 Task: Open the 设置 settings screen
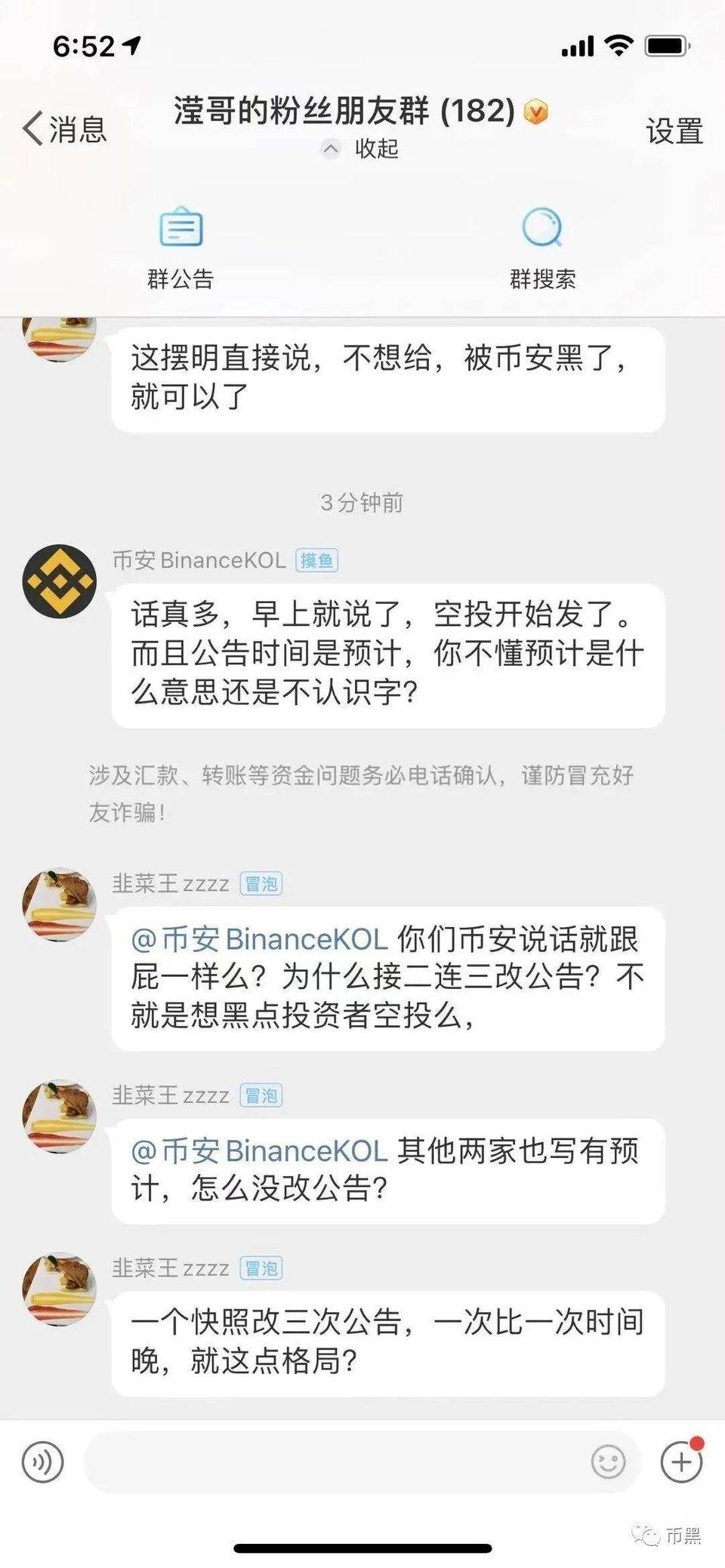pyautogui.click(x=673, y=131)
